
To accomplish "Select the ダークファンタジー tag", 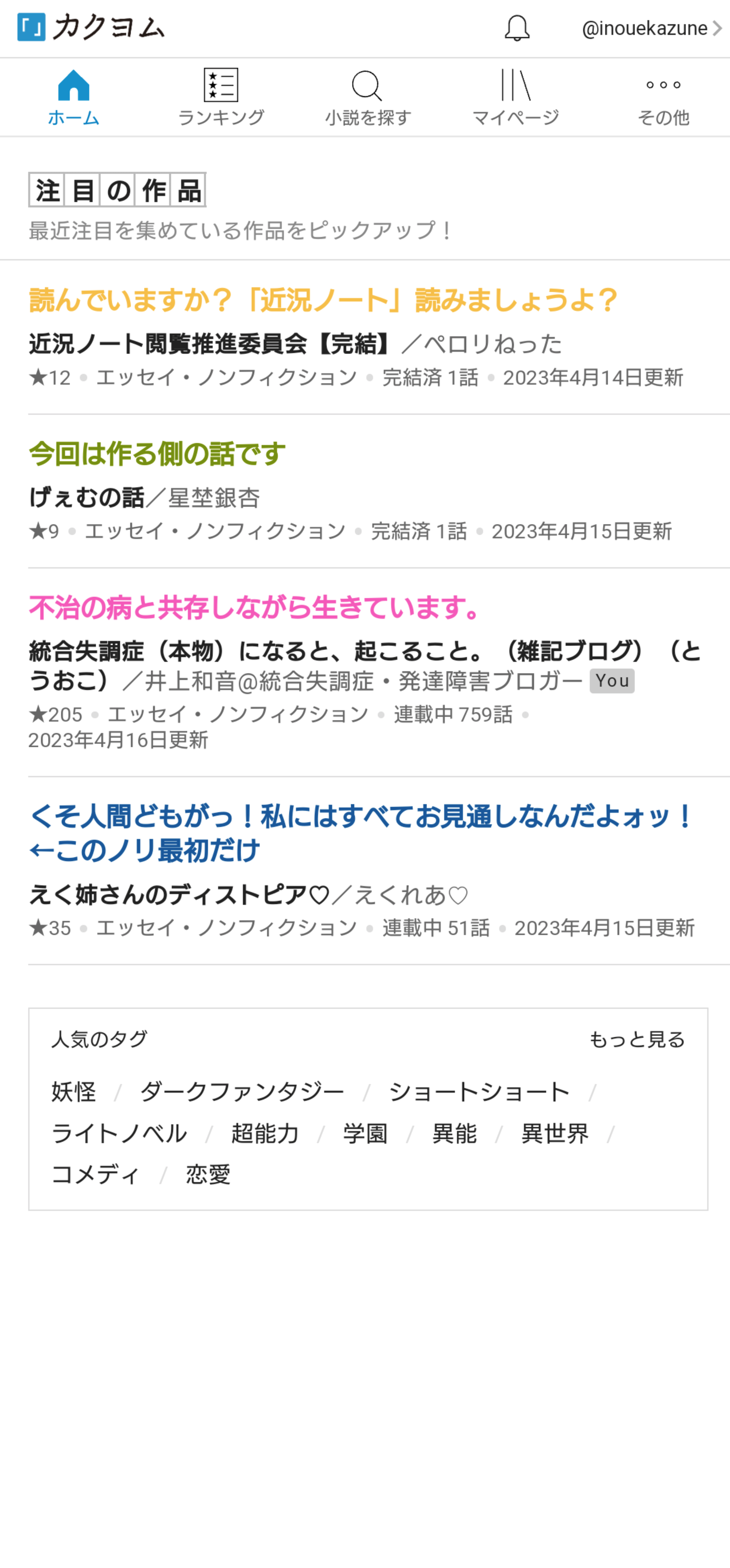I will [242, 1092].
